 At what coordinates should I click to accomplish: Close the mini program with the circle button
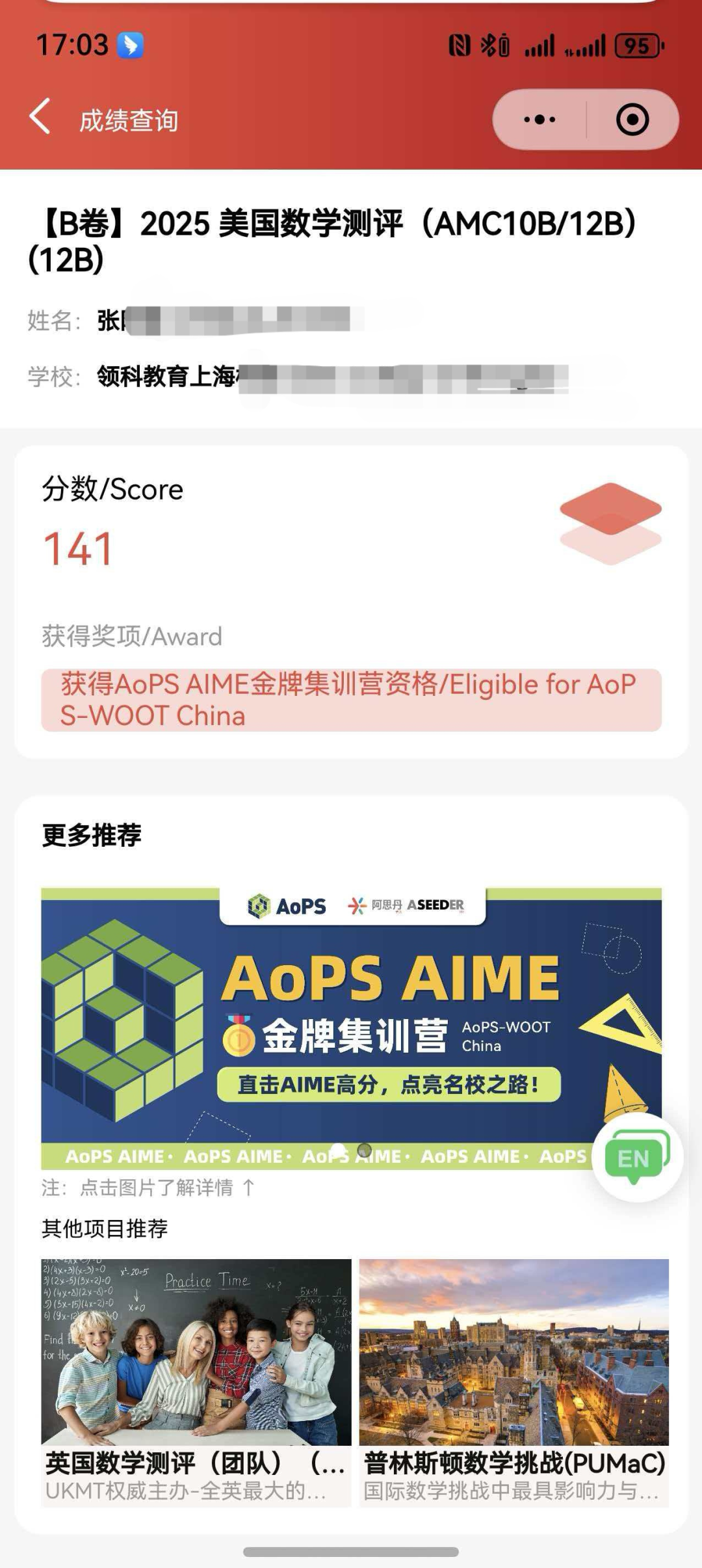[632, 120]
